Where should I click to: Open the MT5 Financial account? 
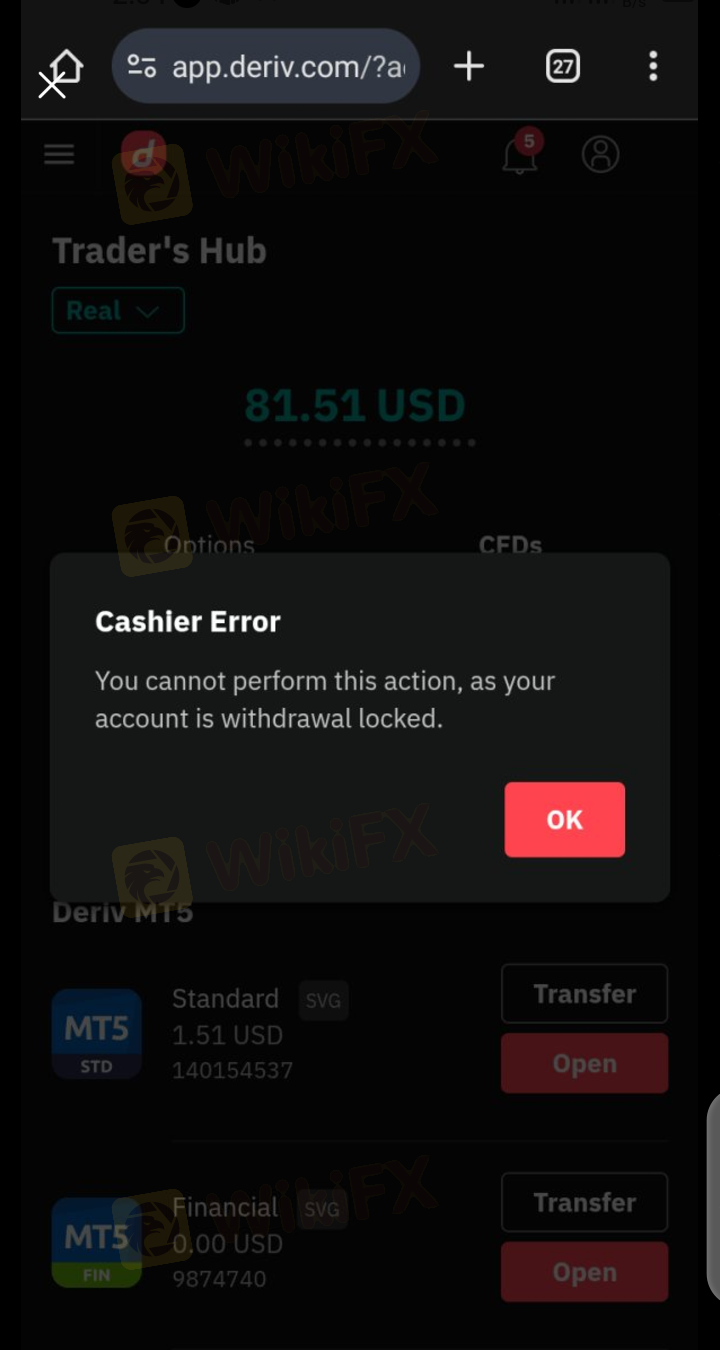click(584, 1272)
